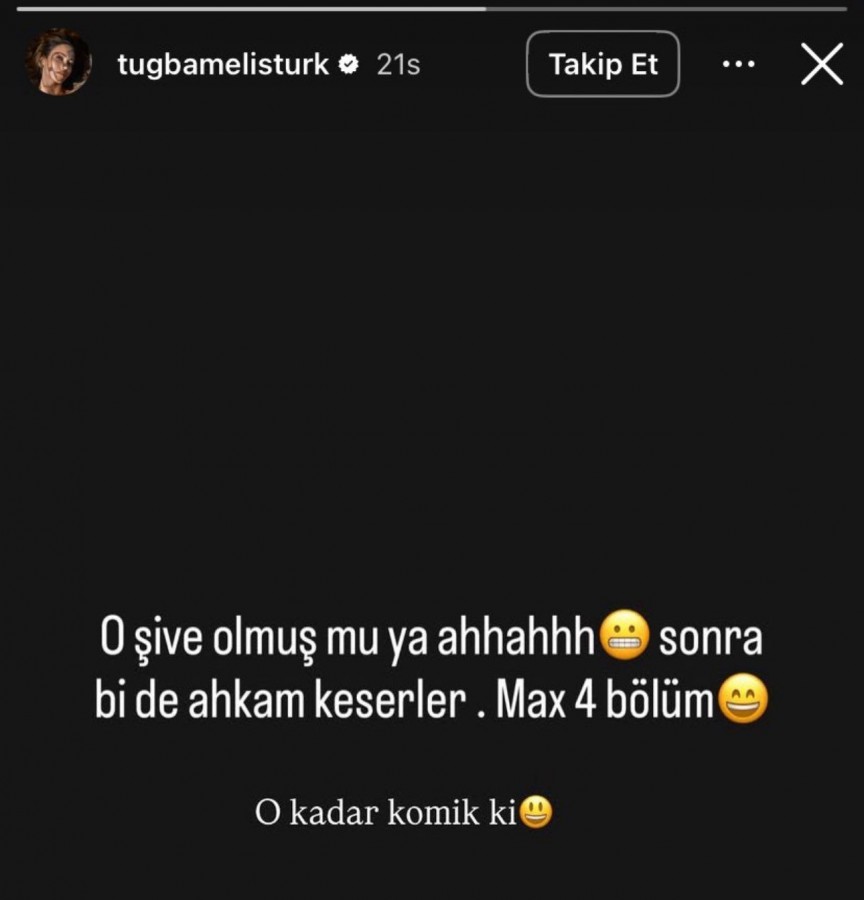Open tugbamelisturk's profile picture
Image resolution: width=864 pixels, height=900 pixels.
[x=58, y=64]
